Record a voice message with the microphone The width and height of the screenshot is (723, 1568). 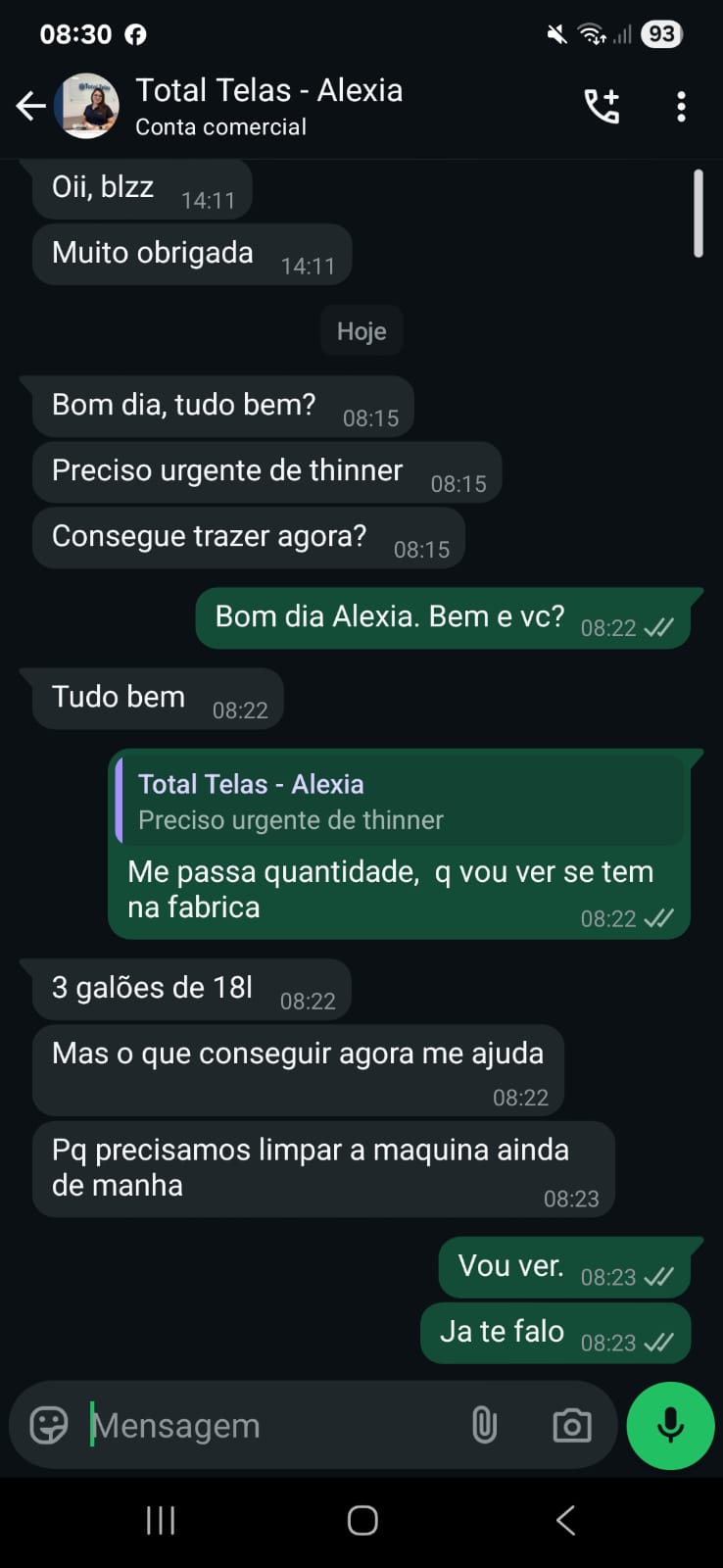pyautogui.click(x=670, y=1425)
